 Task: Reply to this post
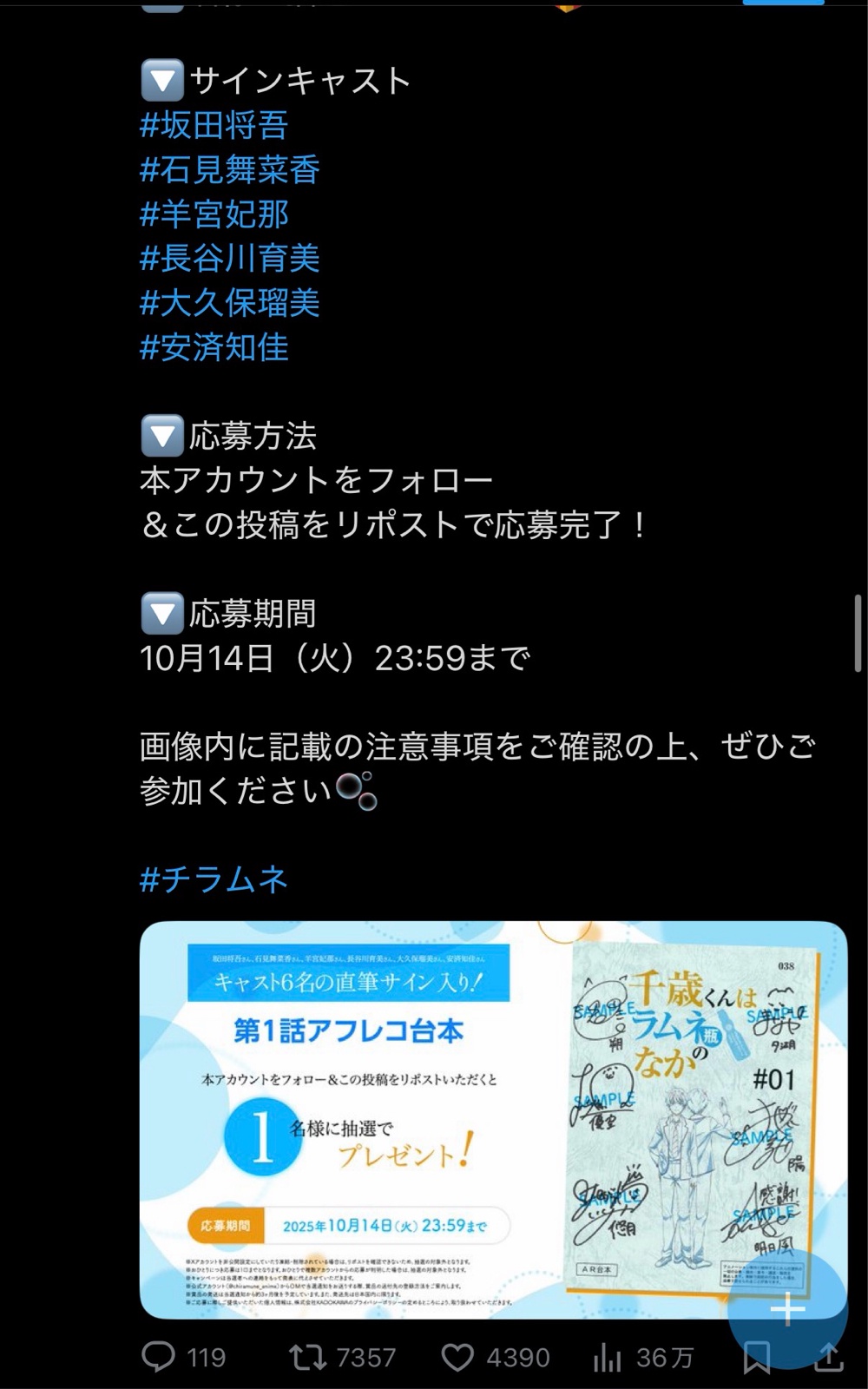pos(159,1356)
